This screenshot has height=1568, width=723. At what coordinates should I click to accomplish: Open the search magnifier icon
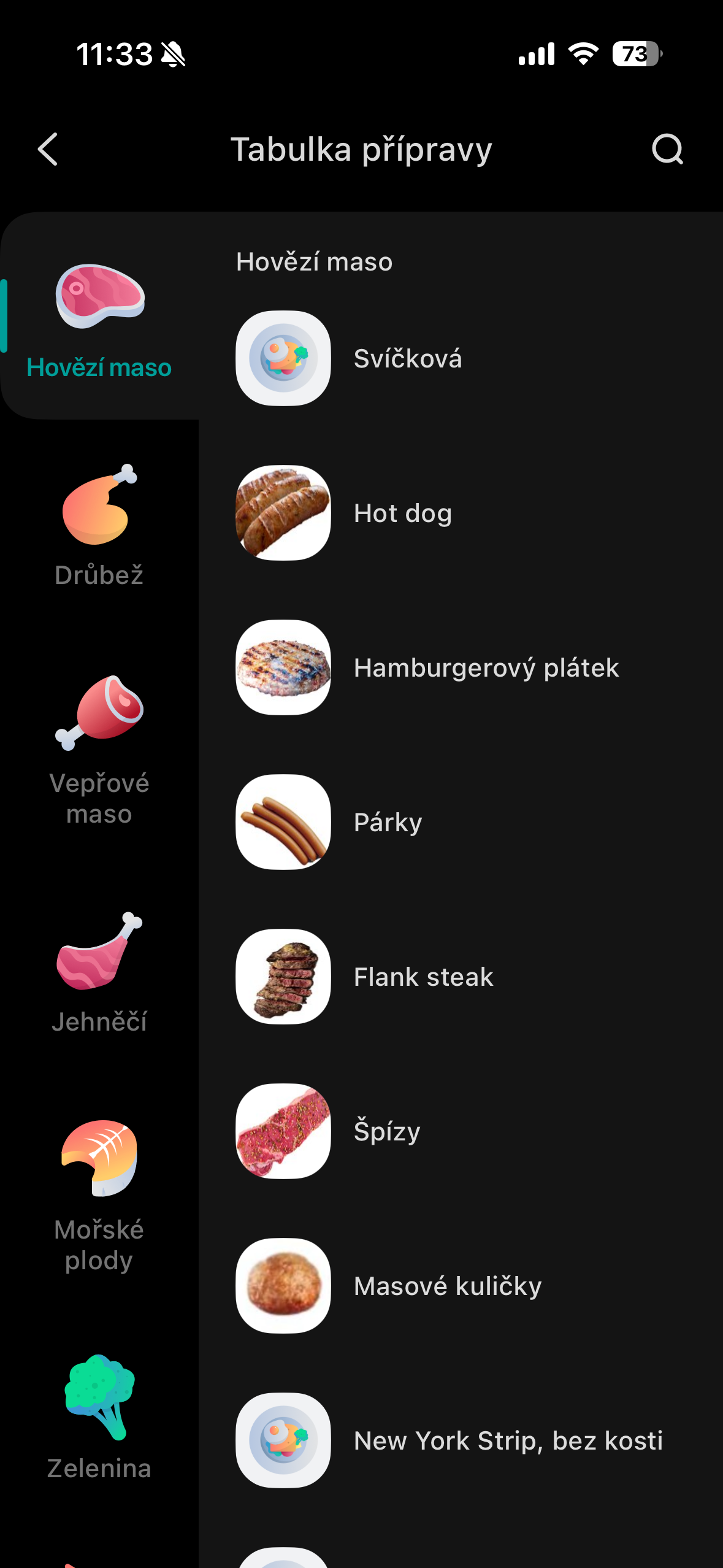pos(667,149)
